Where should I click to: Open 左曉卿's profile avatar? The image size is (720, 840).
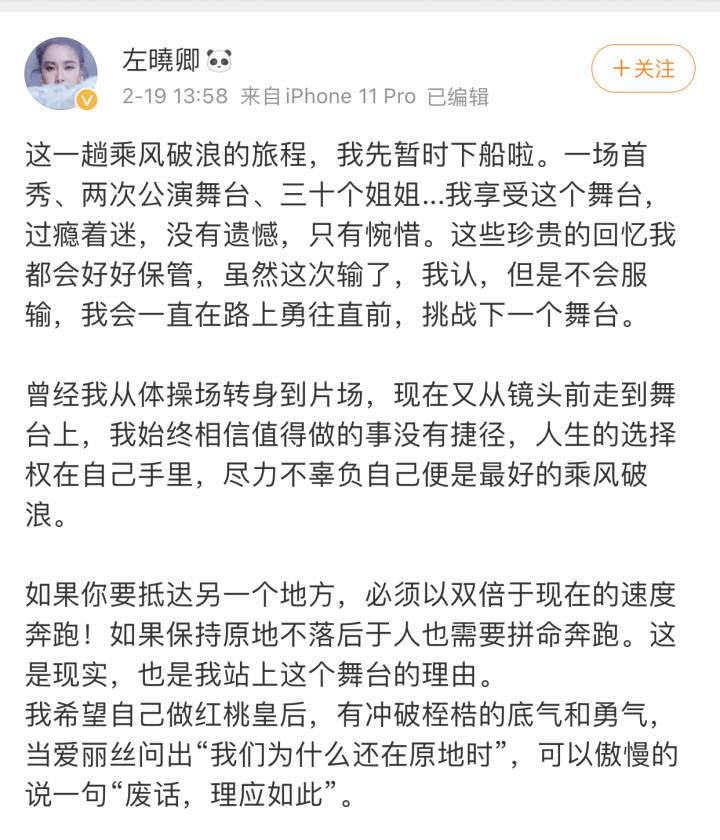point(60,72)
